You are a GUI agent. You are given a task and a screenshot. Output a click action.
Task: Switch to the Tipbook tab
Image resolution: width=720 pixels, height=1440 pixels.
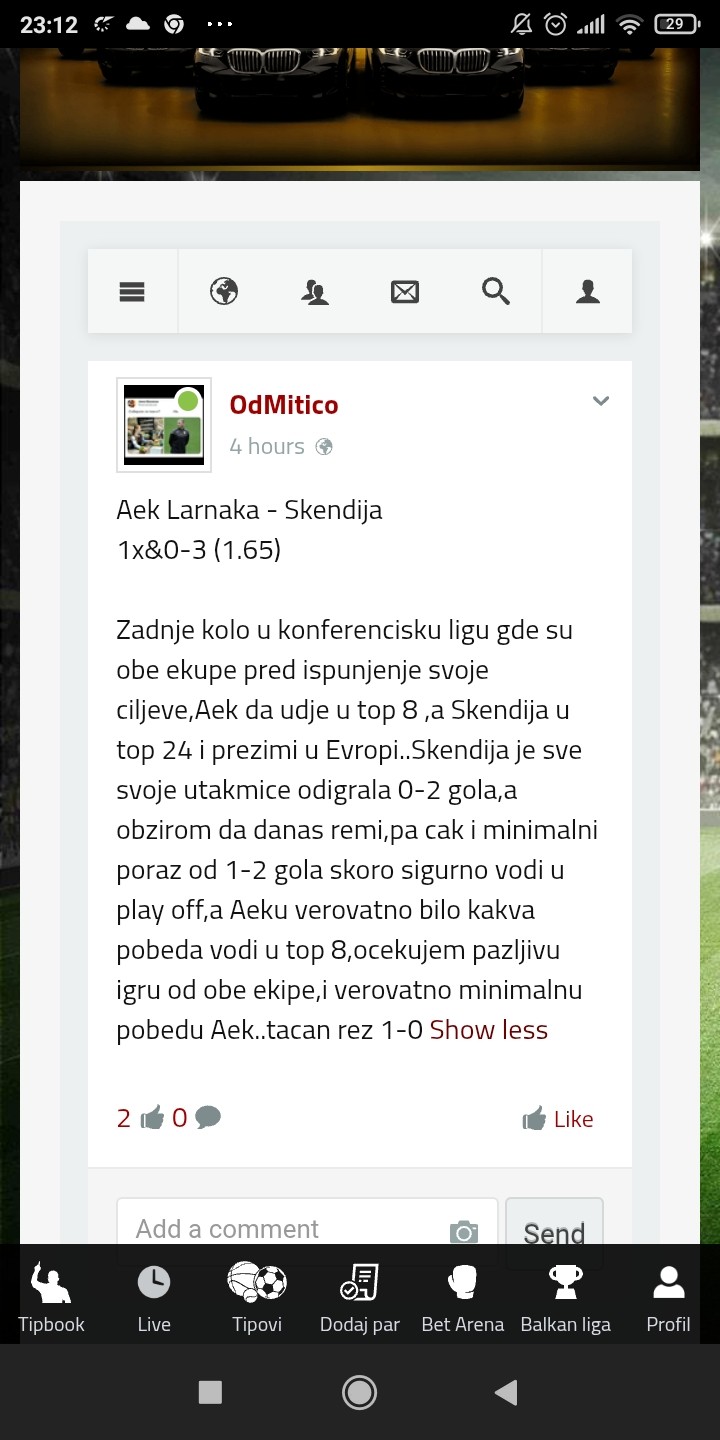click(x=51, y=1298)
